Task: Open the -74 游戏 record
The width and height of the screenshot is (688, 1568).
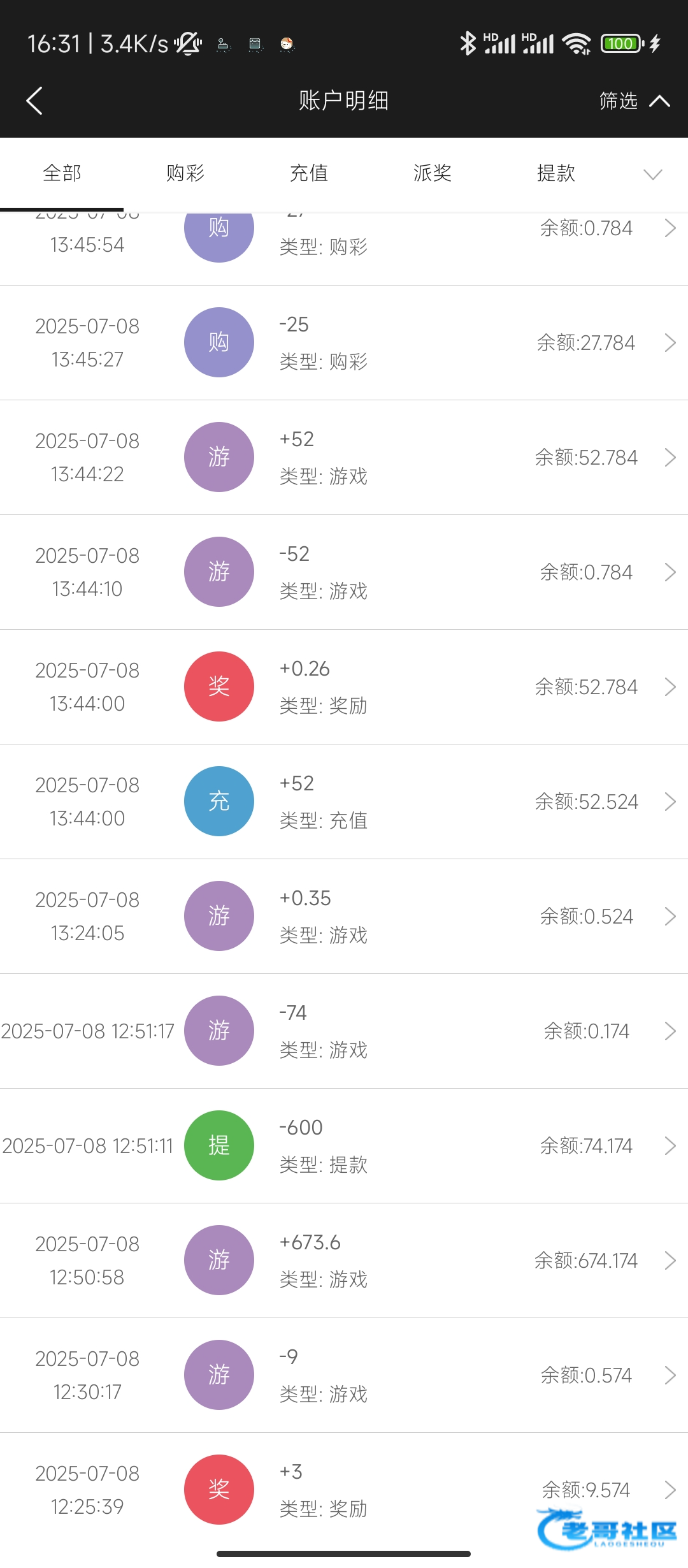Action: coord(344,1031)
